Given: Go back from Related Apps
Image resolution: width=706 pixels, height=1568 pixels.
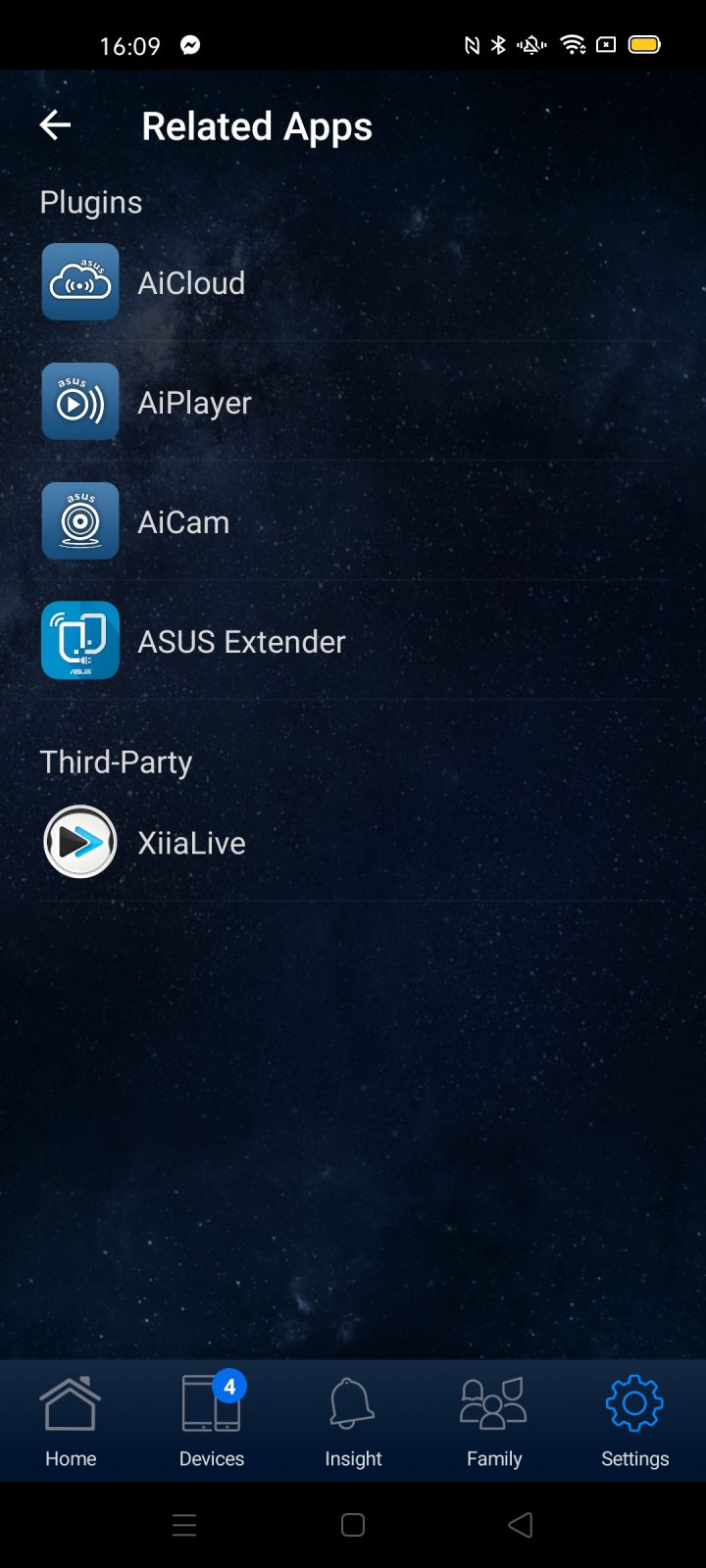Looking at the screenshot, I should [55, 125].
